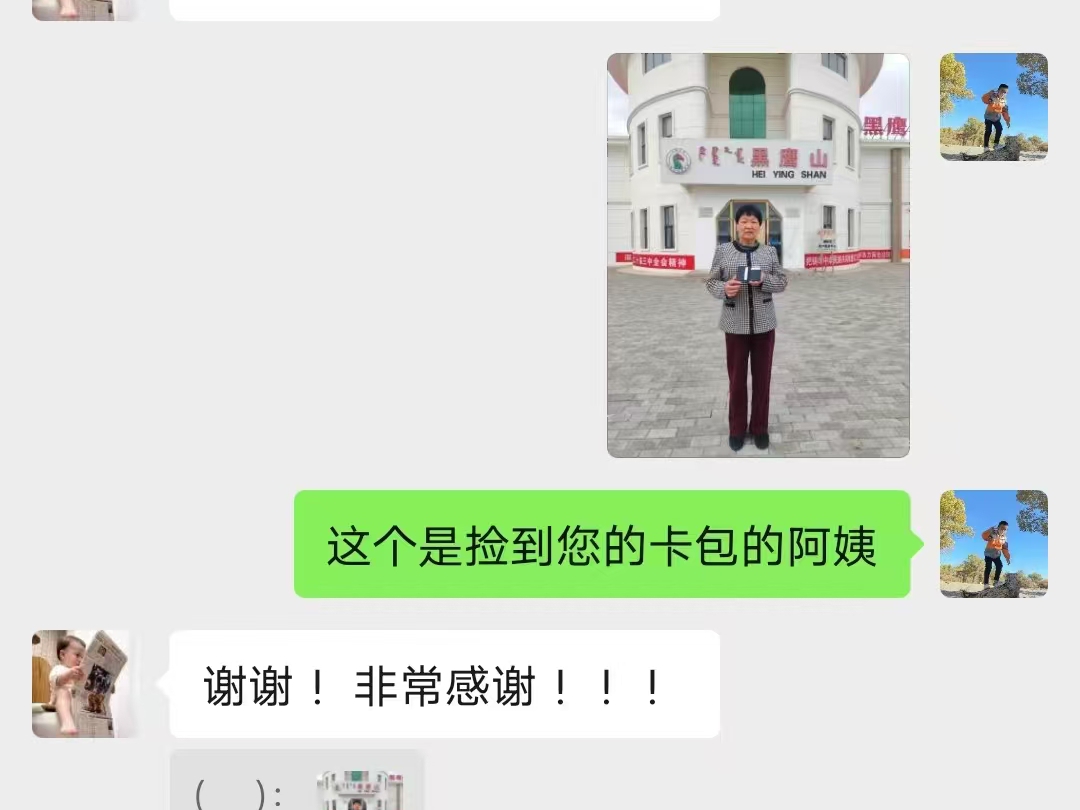View the profile of the contact who sent 谢谢！非常感谢！！！
This screenshot has width=1080, height=810.
click(x=80, y=684)
